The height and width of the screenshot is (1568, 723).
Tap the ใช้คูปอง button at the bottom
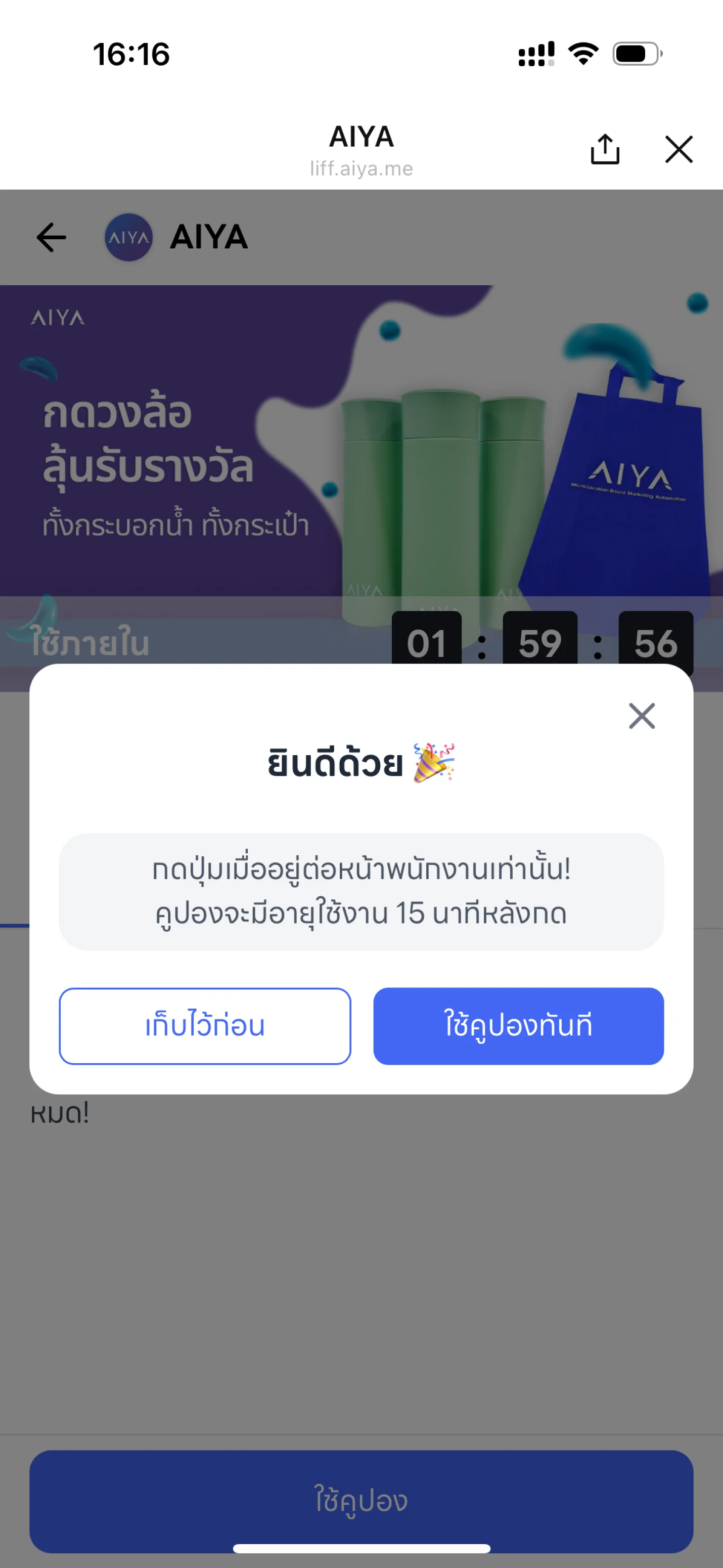(x=361, y=1500)
